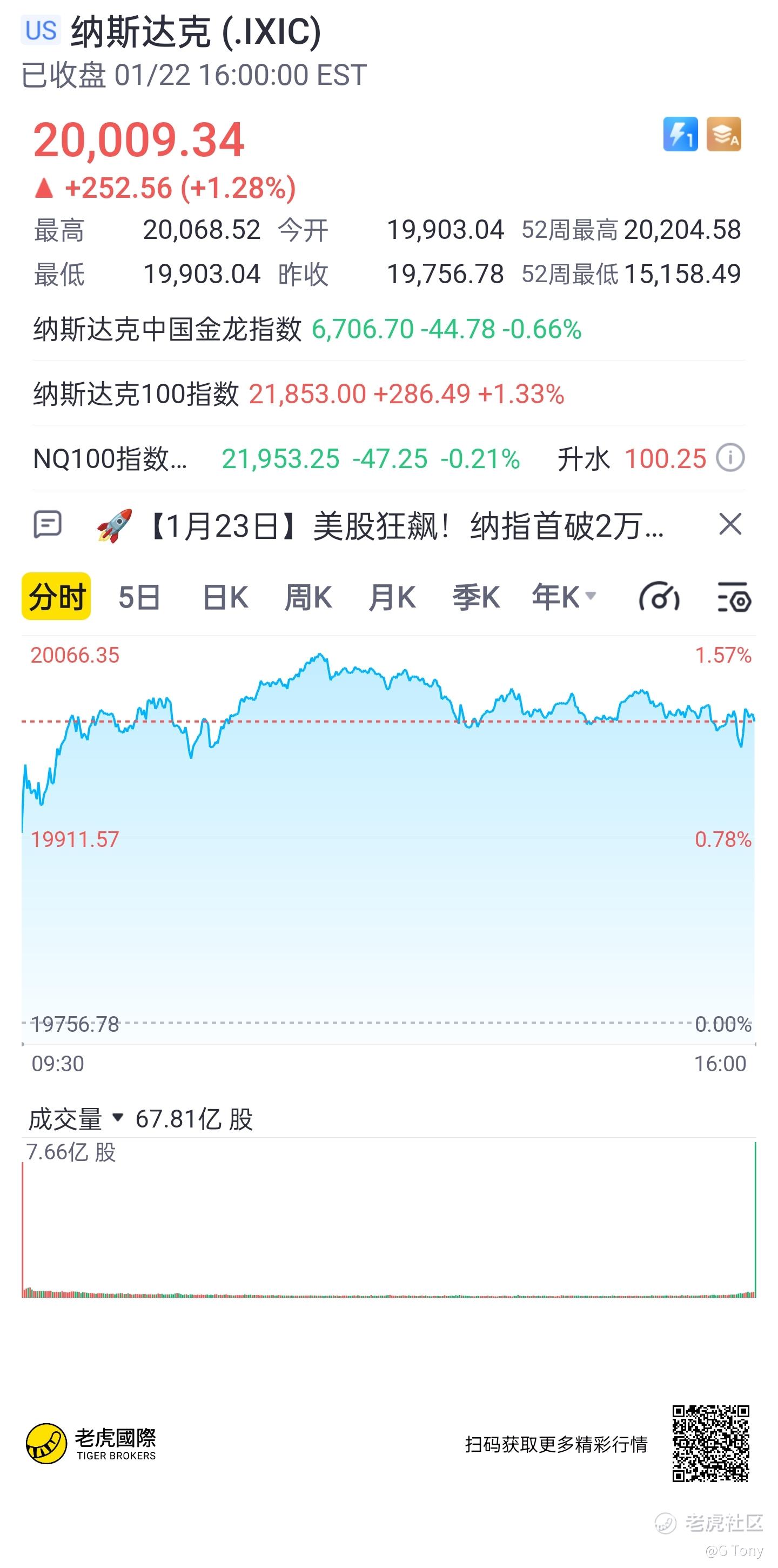Open chart settings icon
Screen dimensions: 778x1568
(734, 597)
